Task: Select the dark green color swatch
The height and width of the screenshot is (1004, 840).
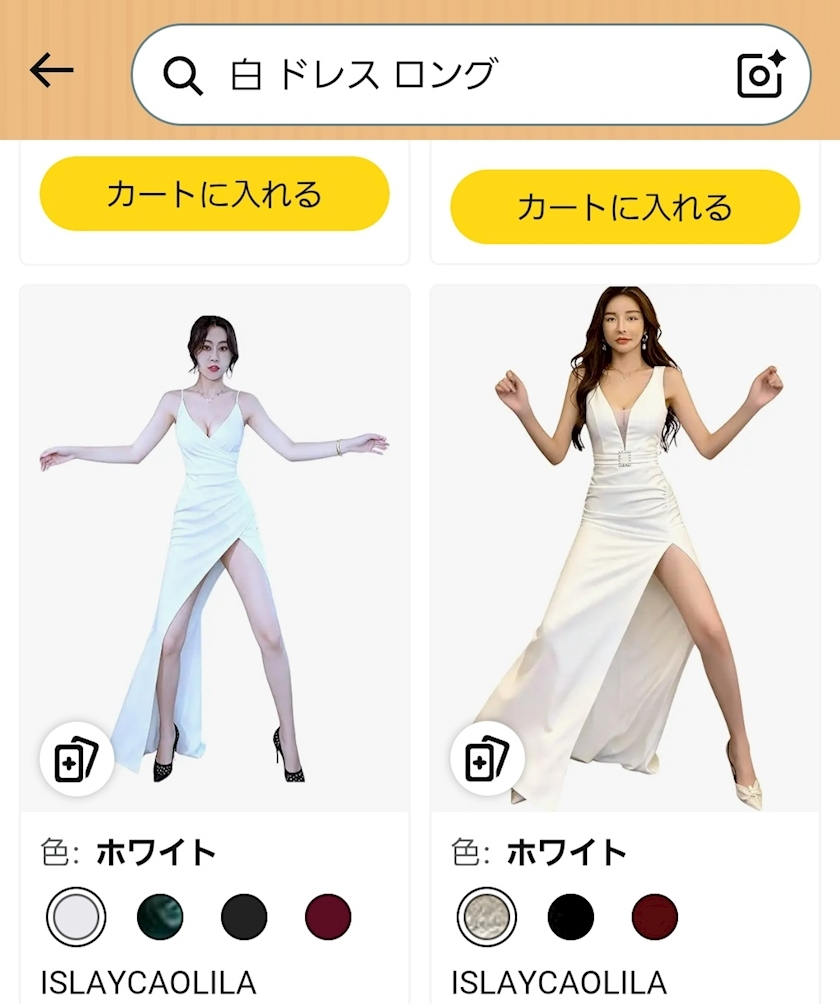Action: point(160,915)
